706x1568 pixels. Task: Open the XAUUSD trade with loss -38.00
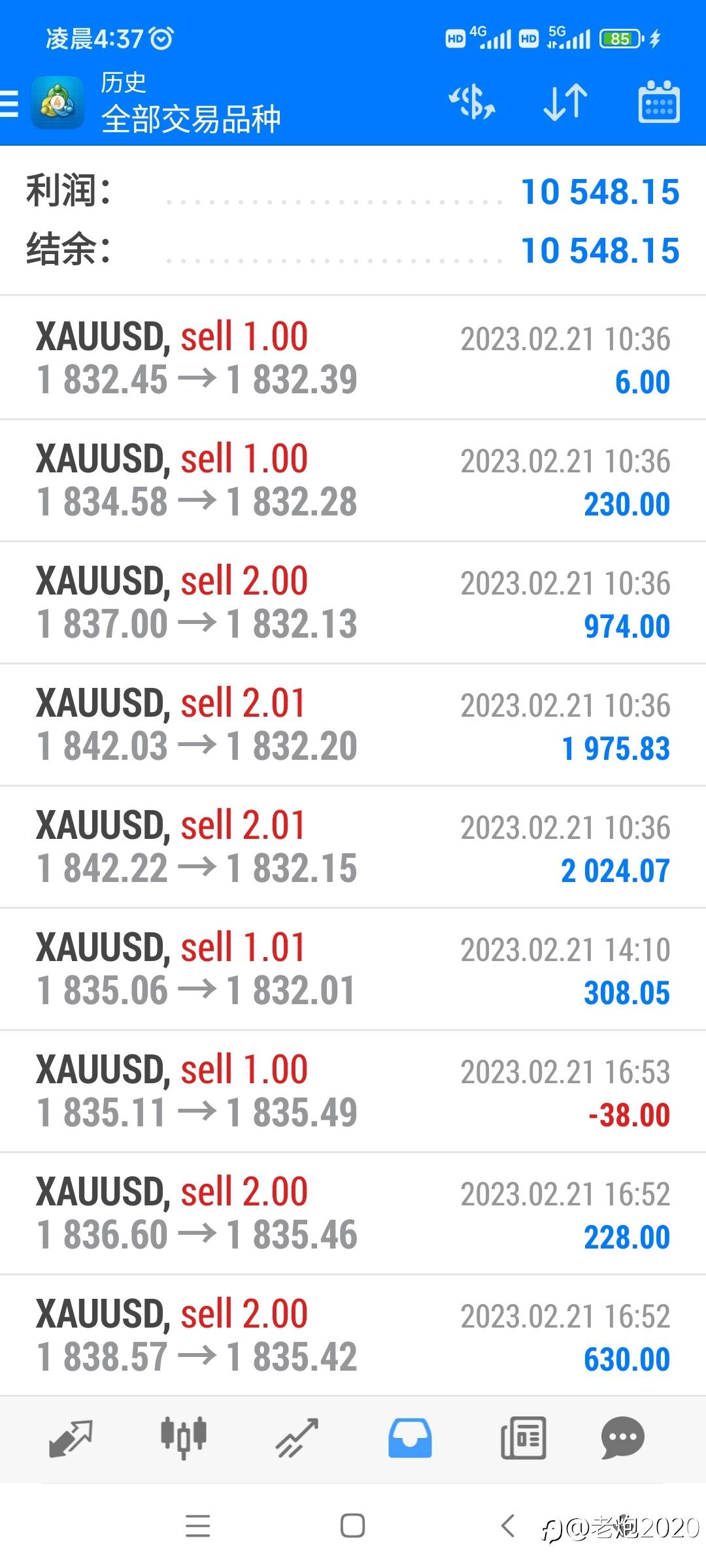(x=353, y=1091)
